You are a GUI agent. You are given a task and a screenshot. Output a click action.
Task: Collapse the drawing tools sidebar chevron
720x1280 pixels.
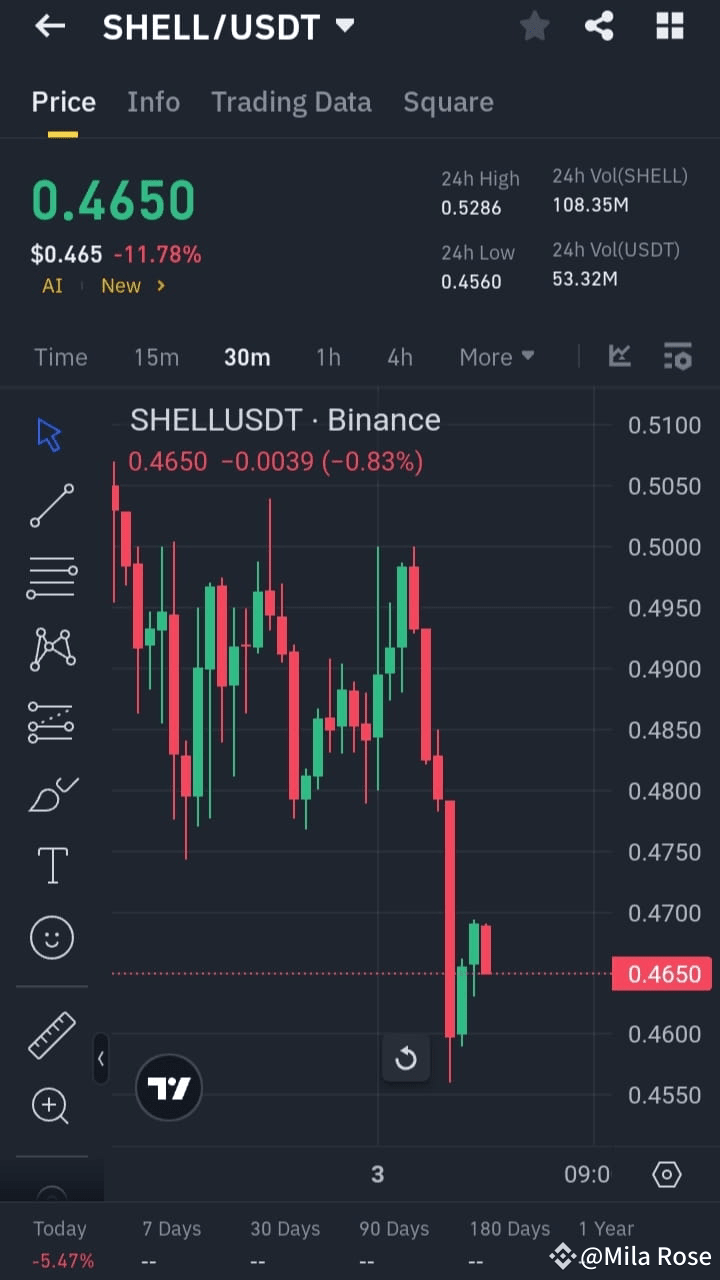coord(101,1059)
